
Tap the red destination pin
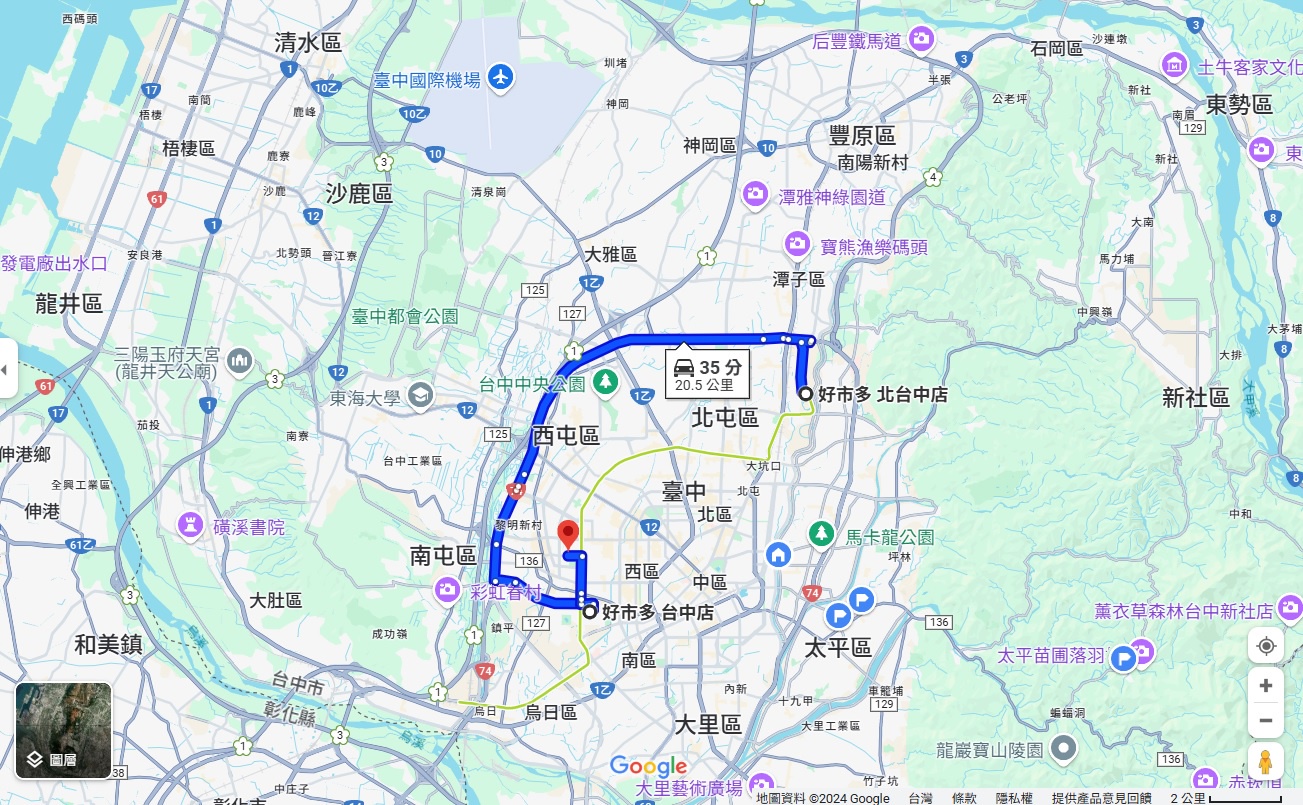coord(569,532)
